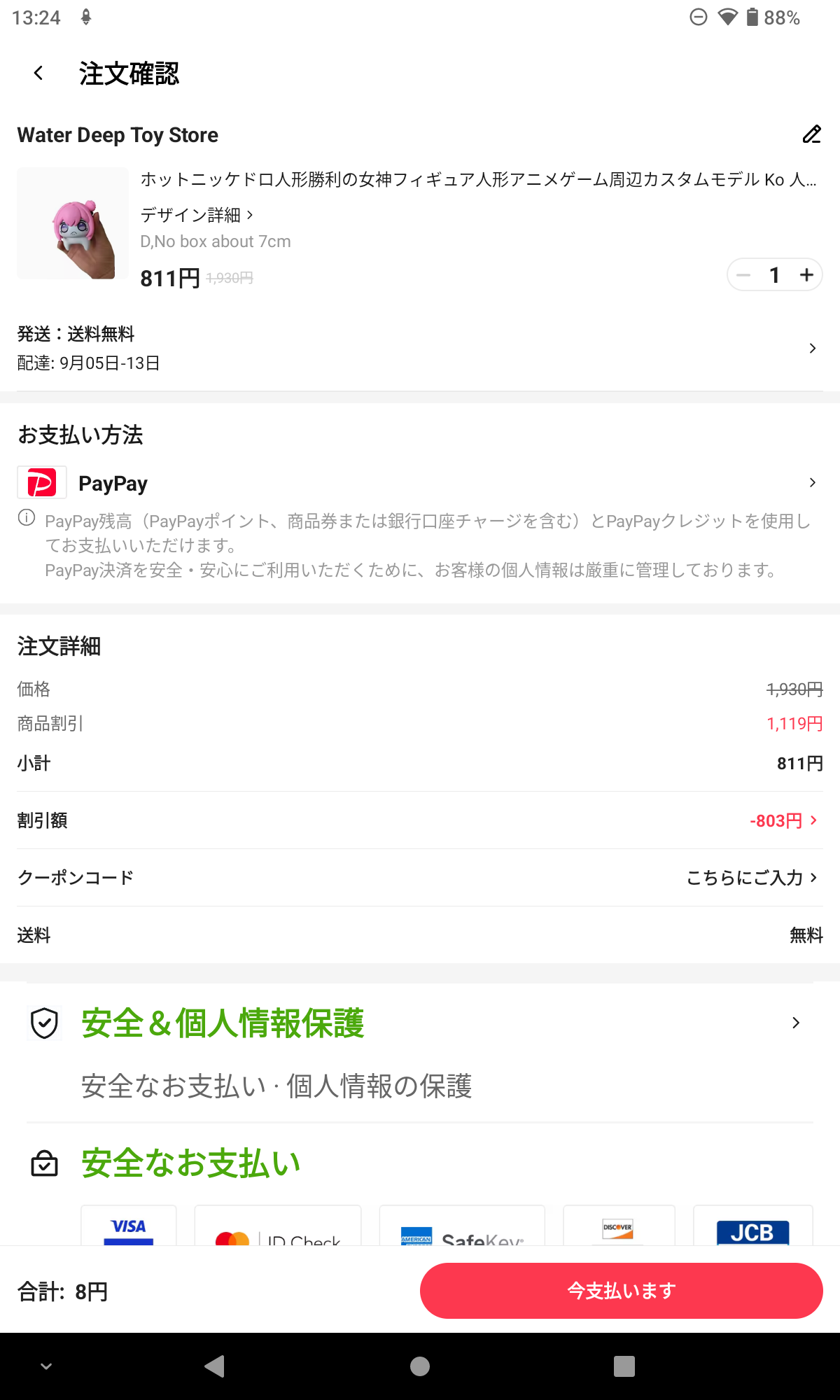Change the PayPay payment method
This screenshot has height=1400, width=840.
pyautogui.click(x=420, y=483)
